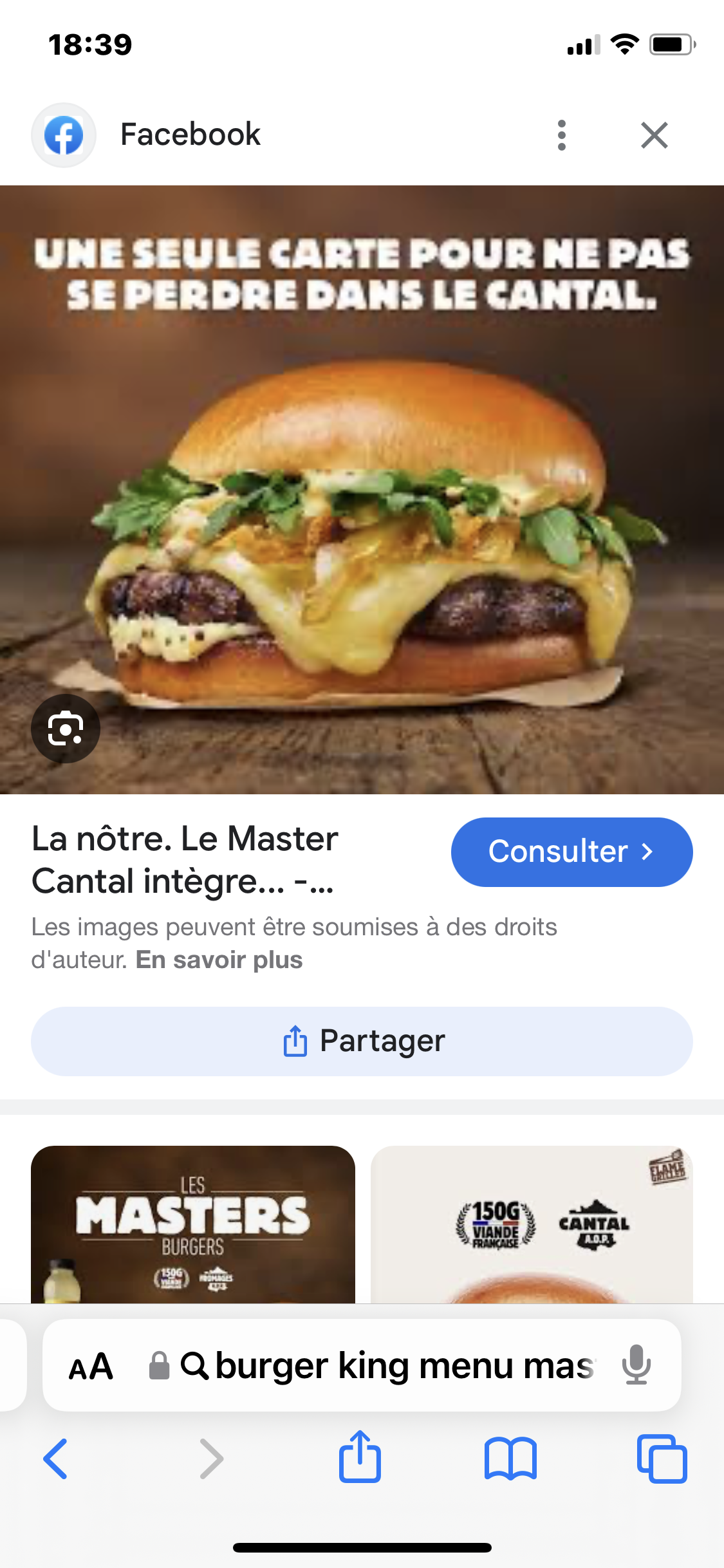Tap the Consulter button
This screenshot has height=1568, width=724.
[x=571, y=852]
